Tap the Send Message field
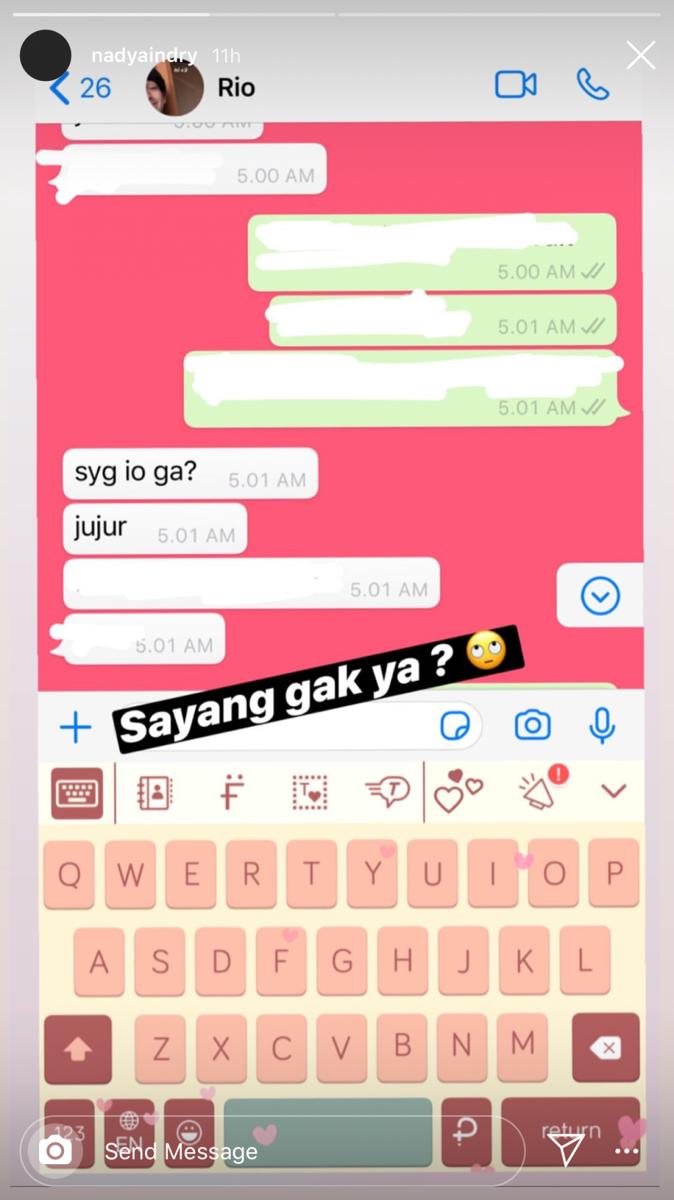Viewport: 674px width, 1200px height. [x=300, y=1151]
